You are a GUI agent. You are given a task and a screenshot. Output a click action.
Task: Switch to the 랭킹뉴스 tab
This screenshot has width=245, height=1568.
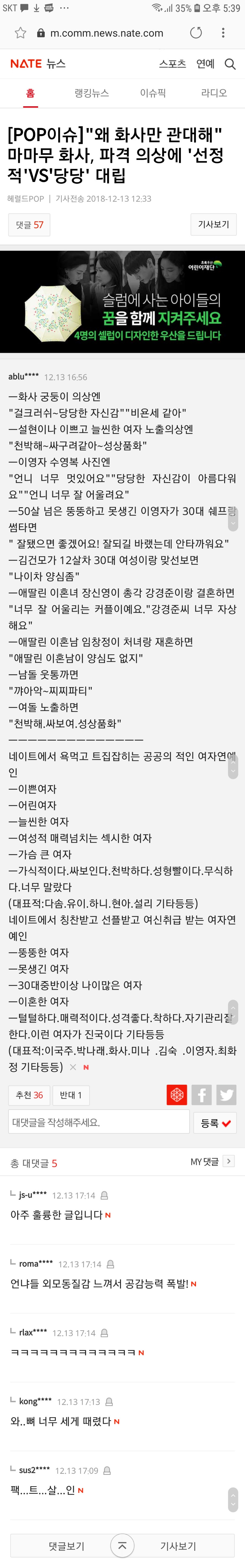click(91, 93)
